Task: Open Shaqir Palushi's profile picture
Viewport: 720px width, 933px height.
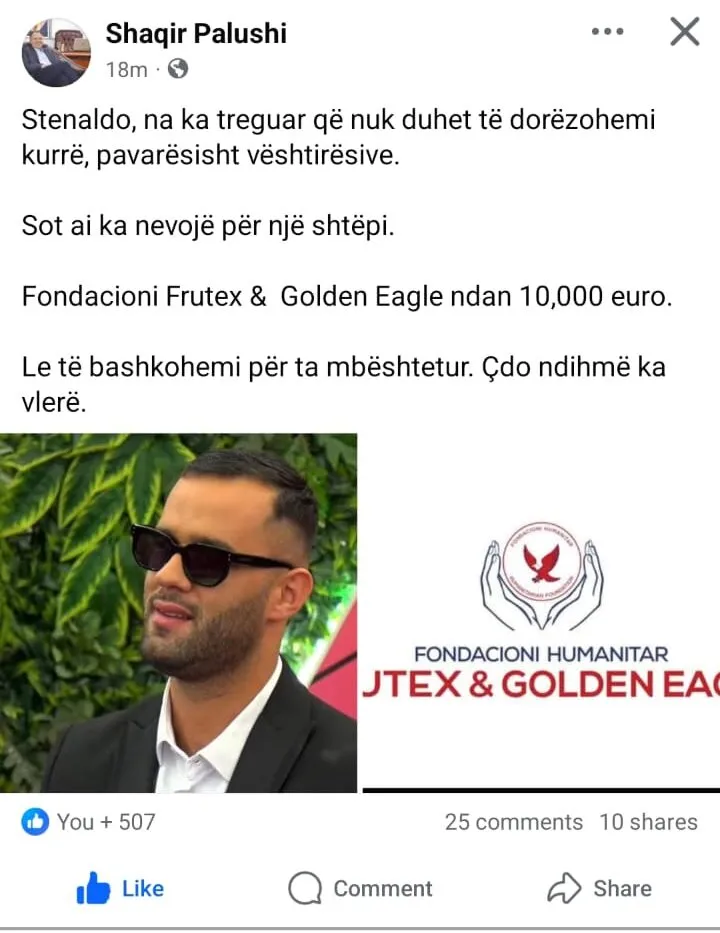Action: (56, 52)
